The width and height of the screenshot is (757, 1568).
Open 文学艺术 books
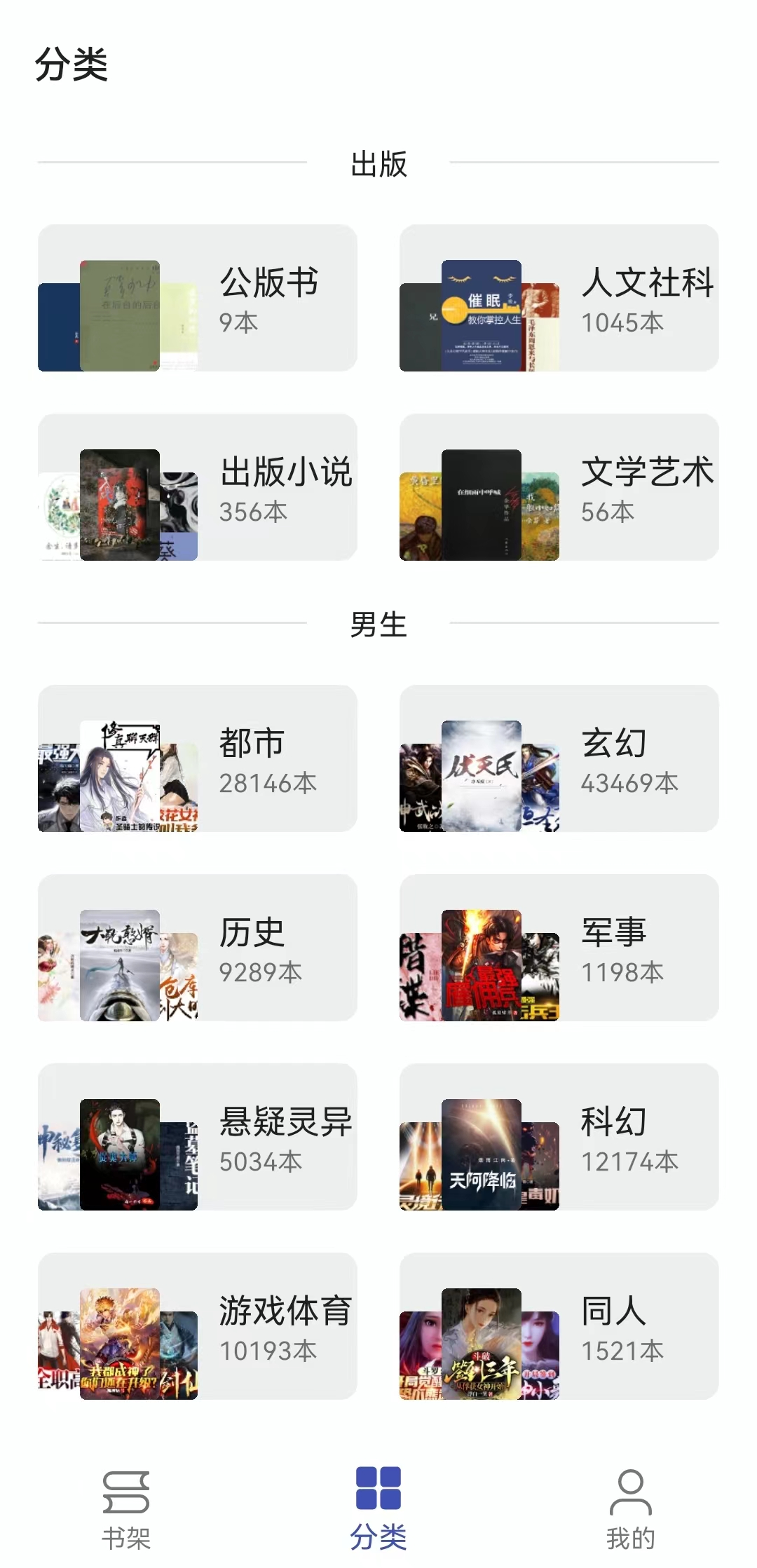point(559,487)
